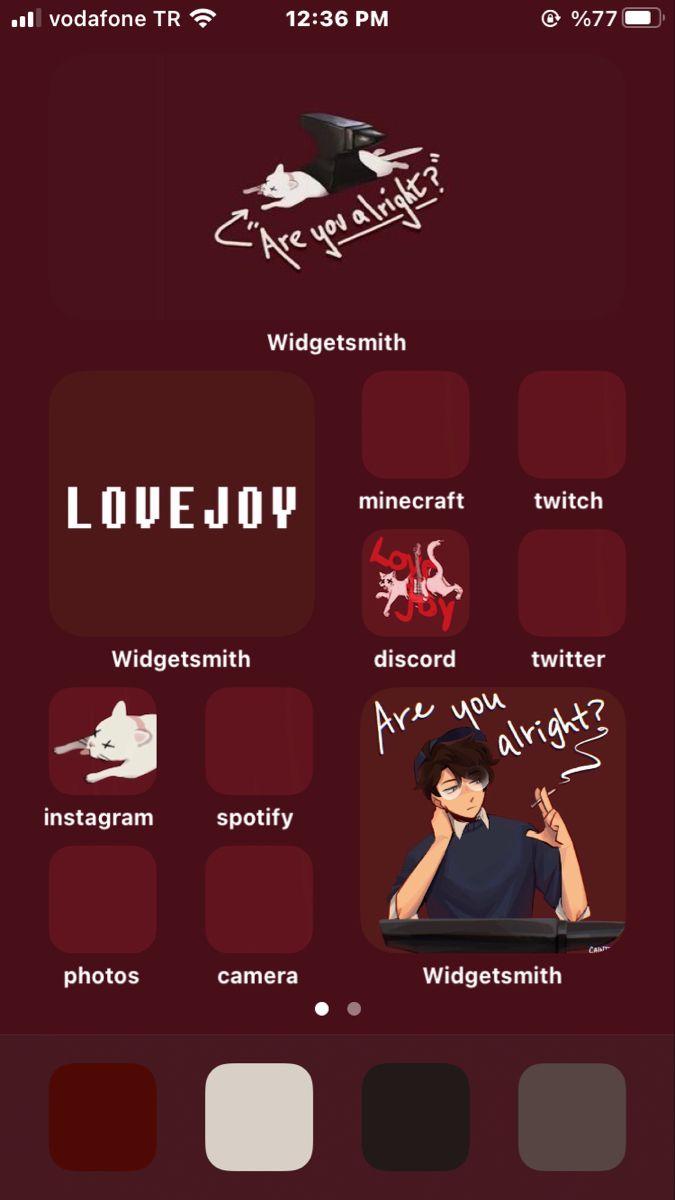Open the cream-colored dock app
Image resolution: width=675 pixels, height=1200 pixels.
coord(258,1116)
